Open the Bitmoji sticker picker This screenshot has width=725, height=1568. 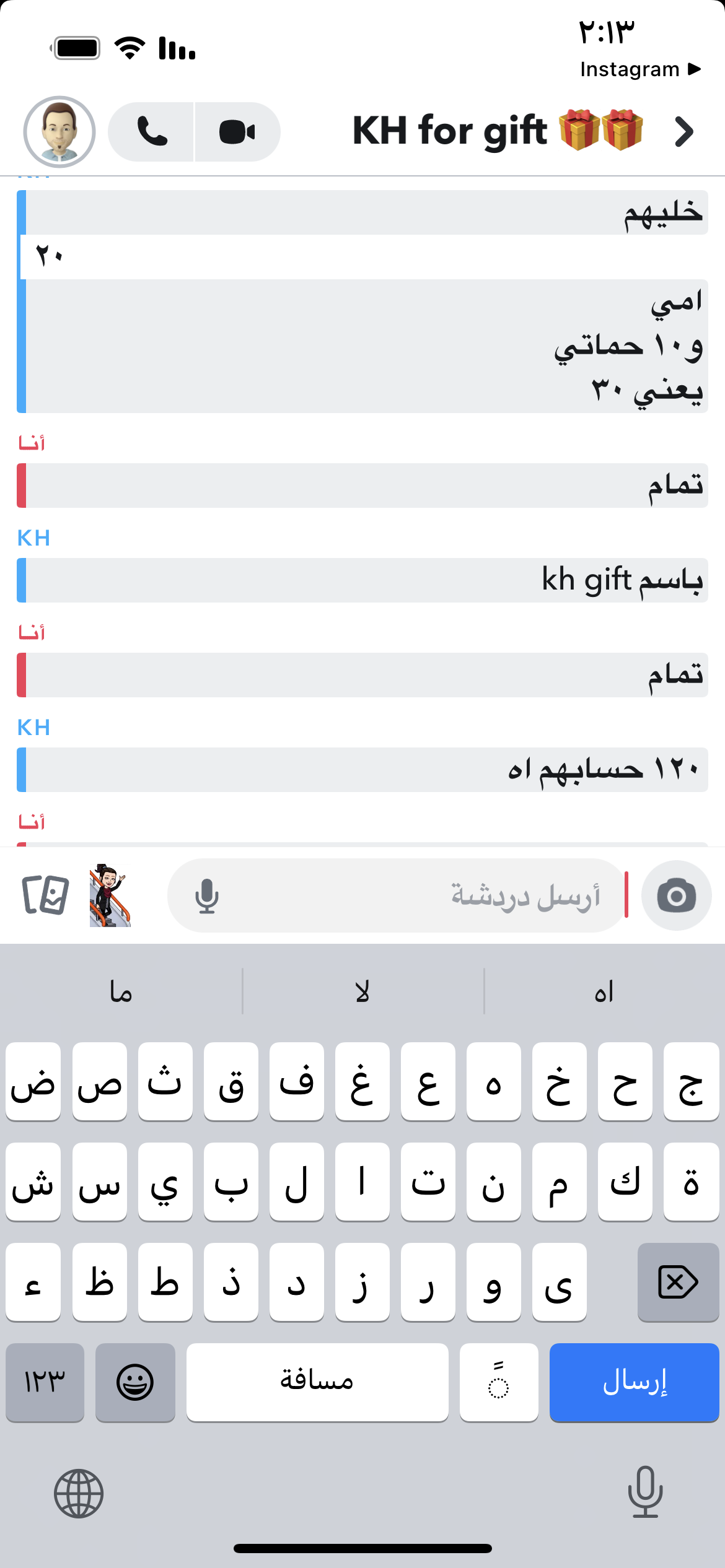pos(110,895)
